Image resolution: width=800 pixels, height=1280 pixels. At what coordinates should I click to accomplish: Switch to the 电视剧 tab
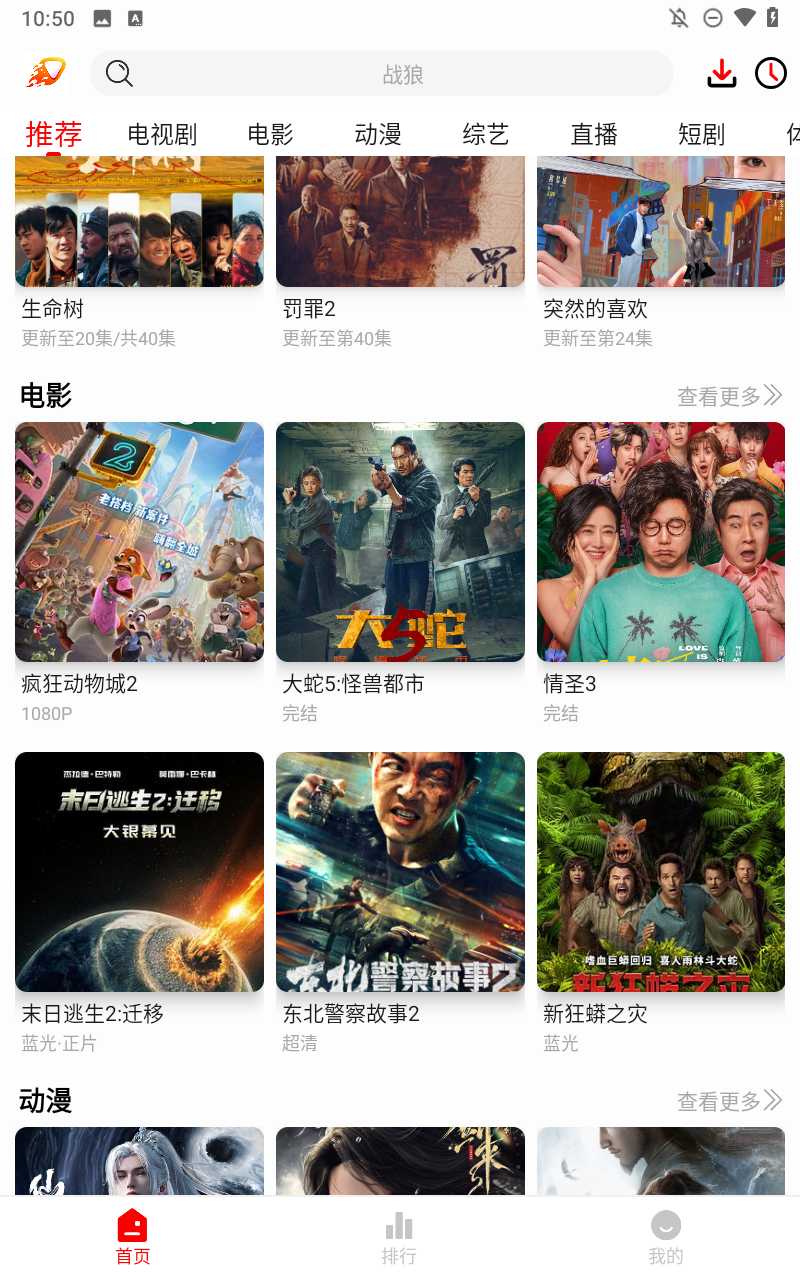pos(162,134)
